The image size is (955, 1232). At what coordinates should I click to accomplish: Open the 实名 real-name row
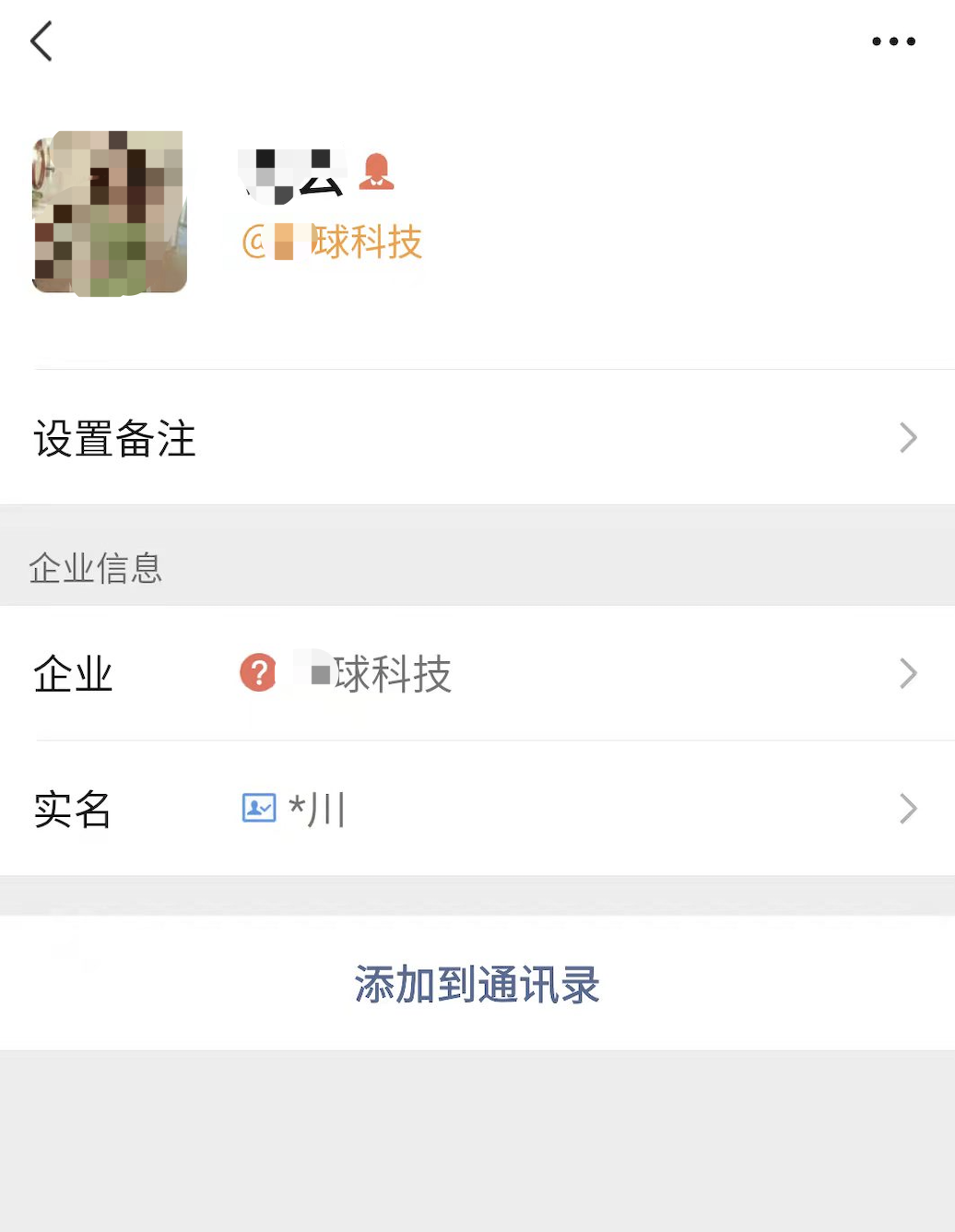point(477,810)
